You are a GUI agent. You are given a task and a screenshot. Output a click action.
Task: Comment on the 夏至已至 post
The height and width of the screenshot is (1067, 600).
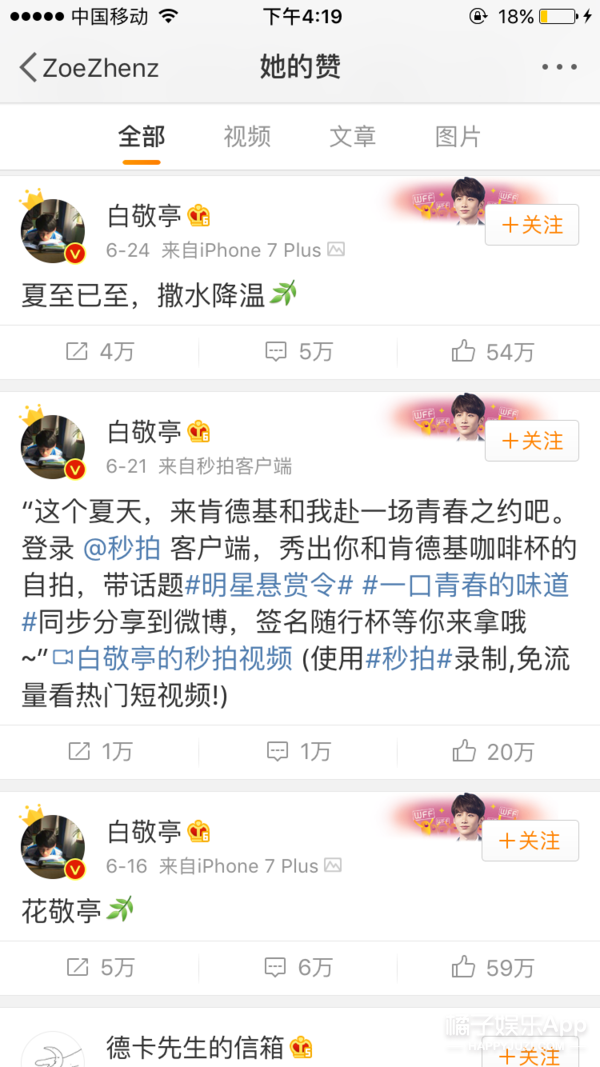[x=299, y=352]
